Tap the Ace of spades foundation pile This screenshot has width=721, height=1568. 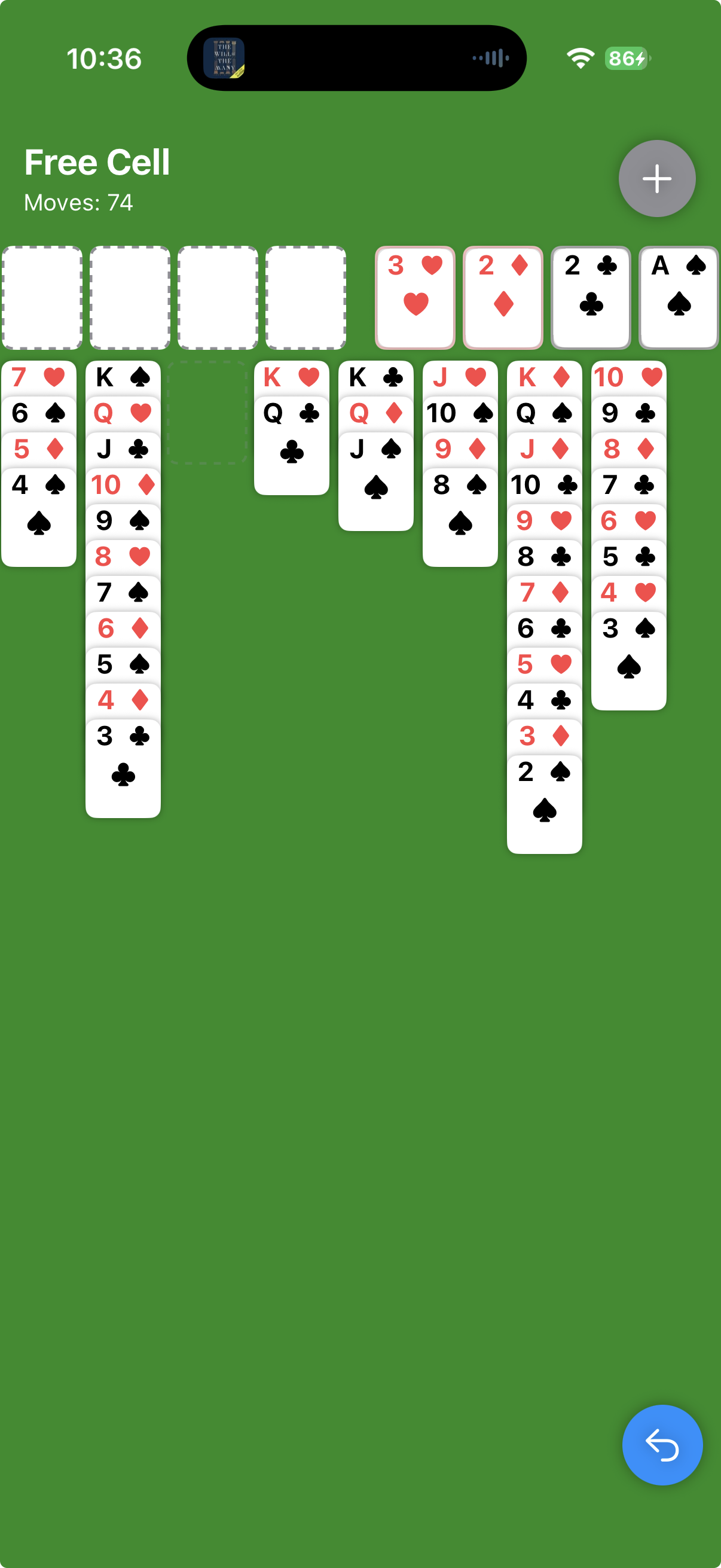(x=679, y=298)
